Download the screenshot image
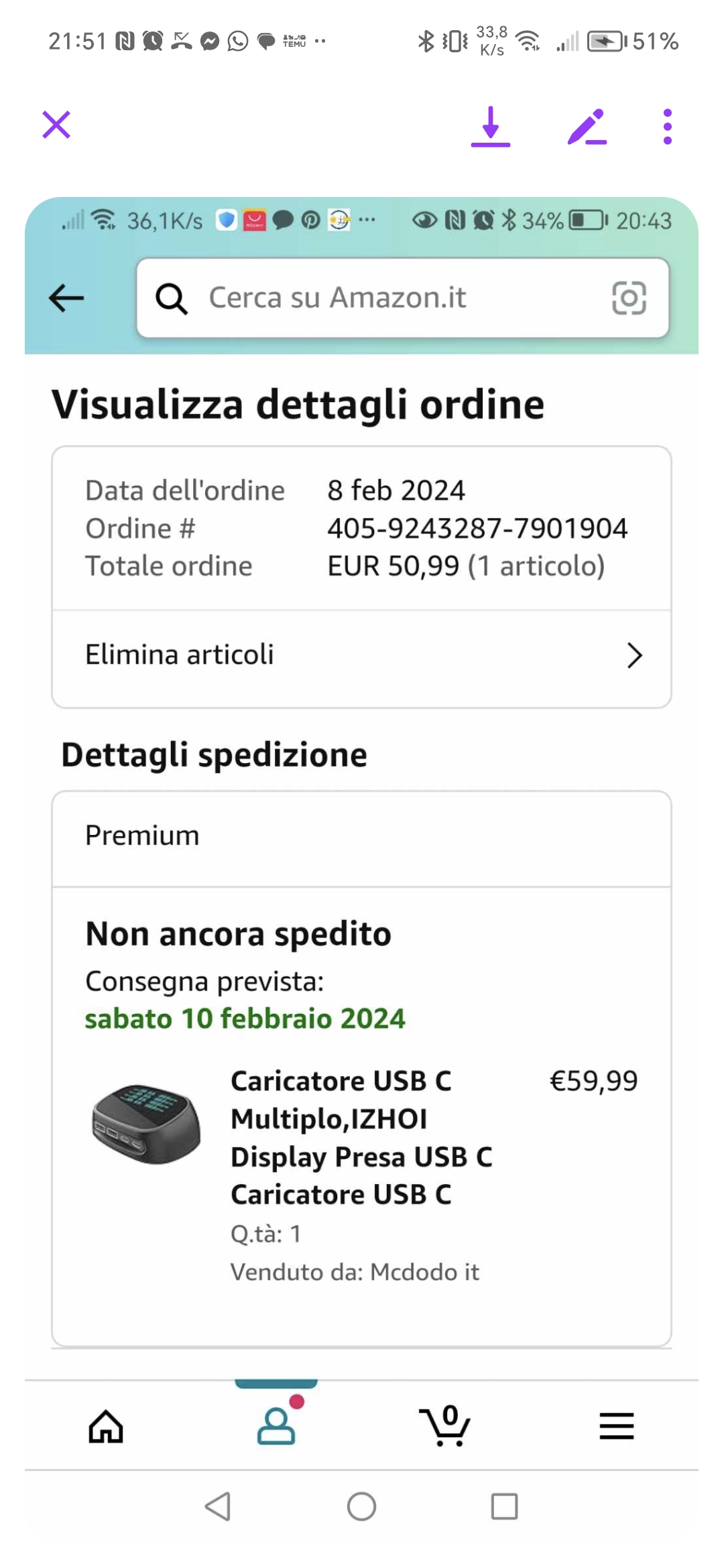The width and height of the screenshot is (724, 1568). pyautogui.click(x=491, y=126)
